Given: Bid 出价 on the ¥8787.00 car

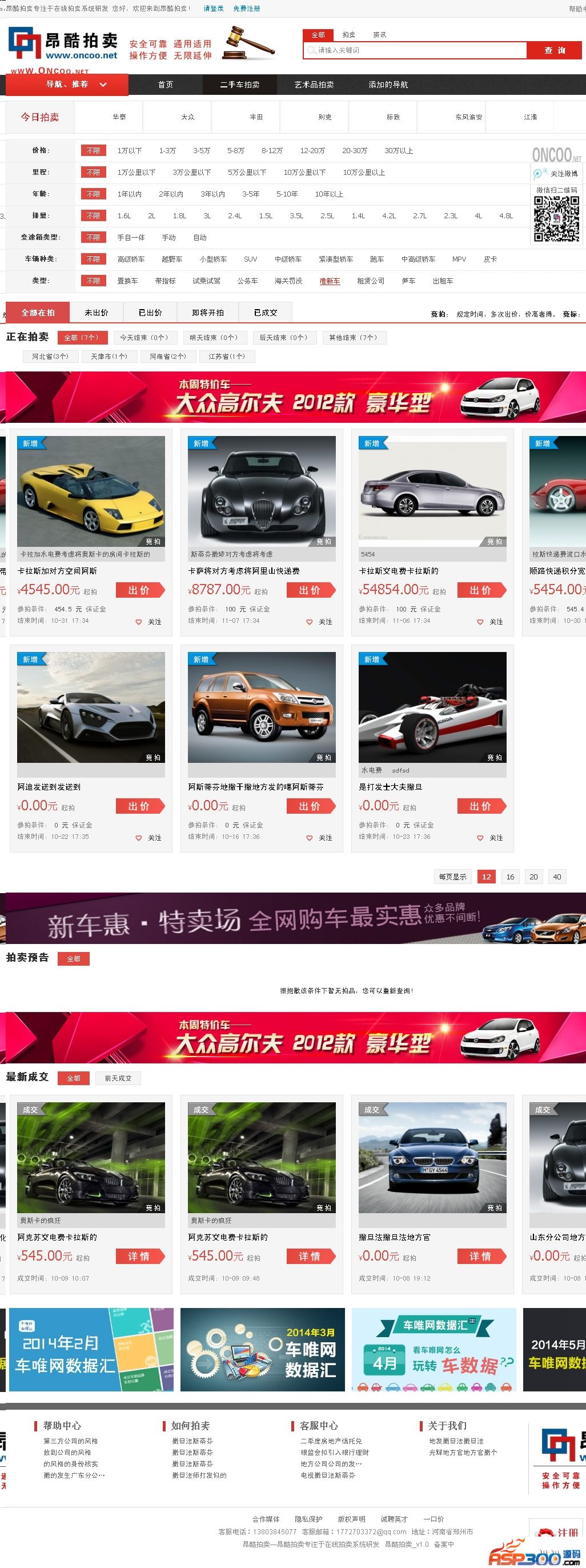Looking at the screenshot, I should click(310, 590).
